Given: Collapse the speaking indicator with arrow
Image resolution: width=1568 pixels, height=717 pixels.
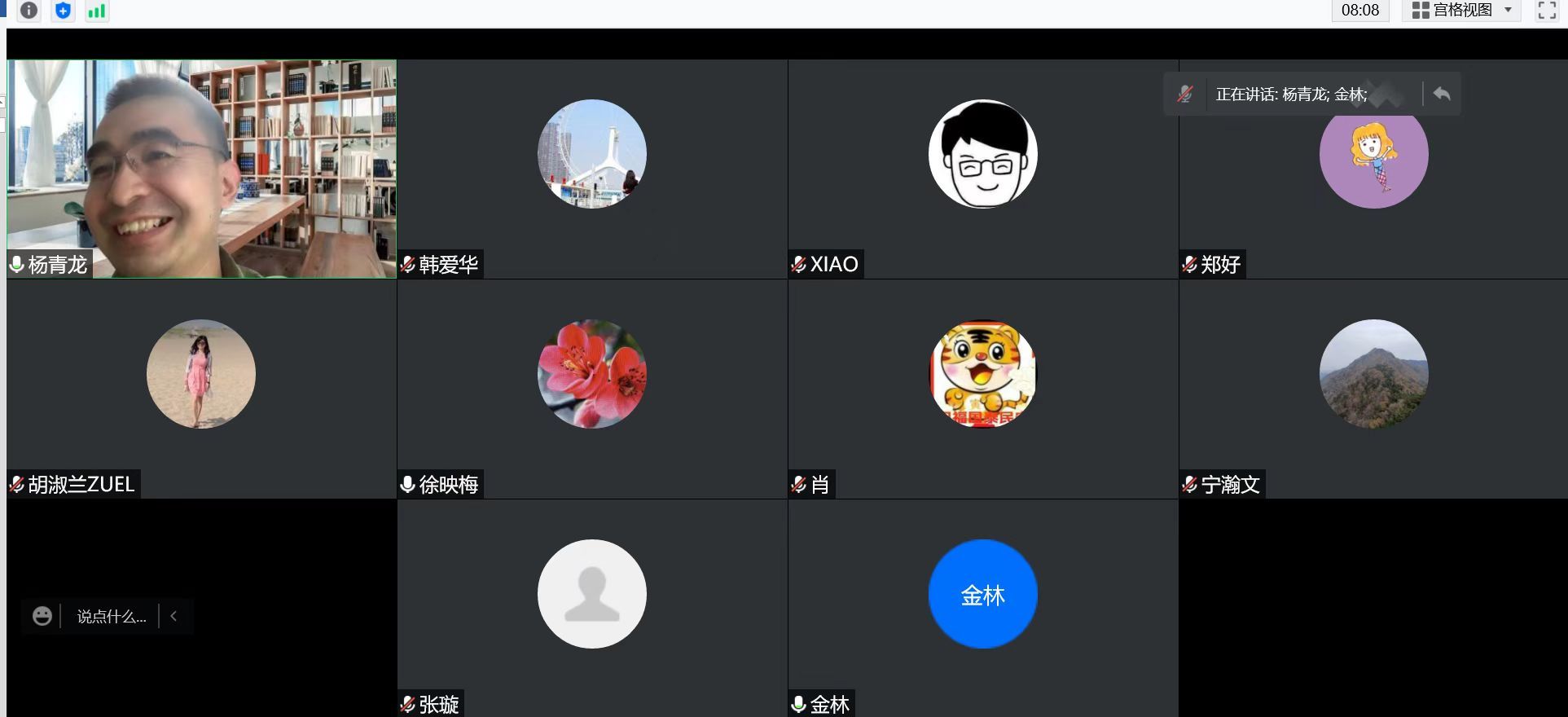Looking at the screenshot, I should click(x=1442, y=94).
